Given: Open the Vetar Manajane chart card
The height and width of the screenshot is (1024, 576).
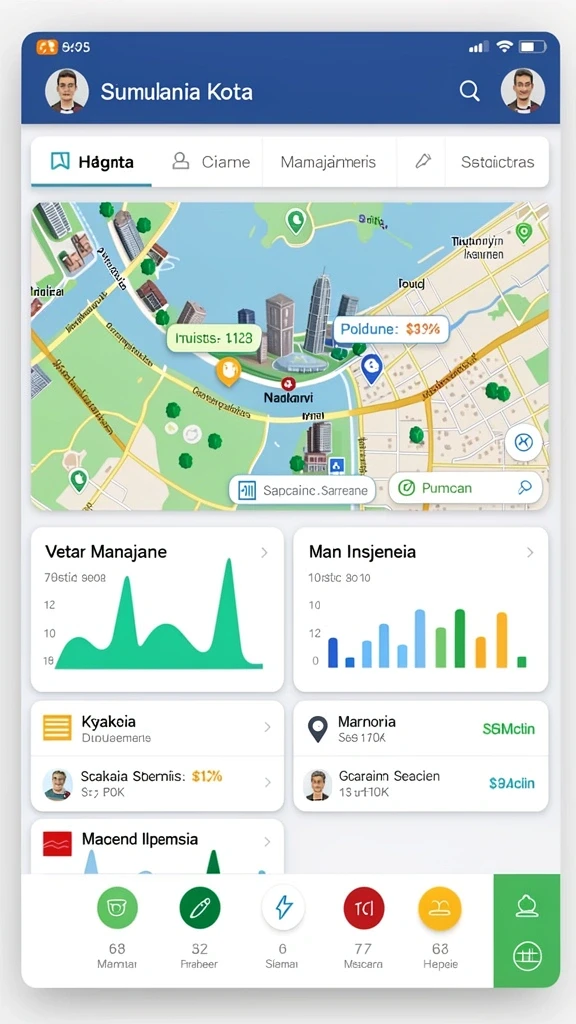Looking at the screenshot, I should tap(157, 609).
